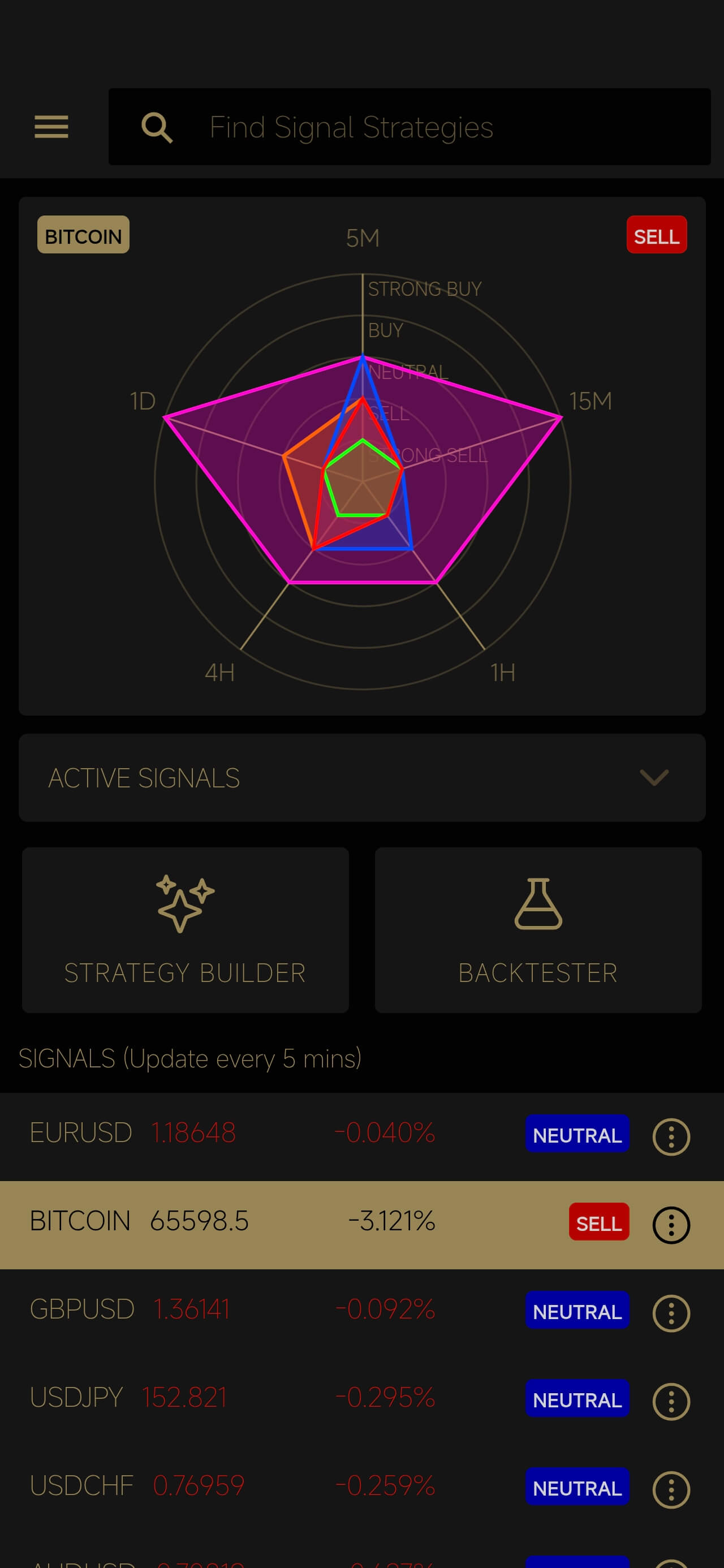Open the Strategy Builder
Image resolution: width=724 pixels, height=1568 pixels.
click(185, 929)
